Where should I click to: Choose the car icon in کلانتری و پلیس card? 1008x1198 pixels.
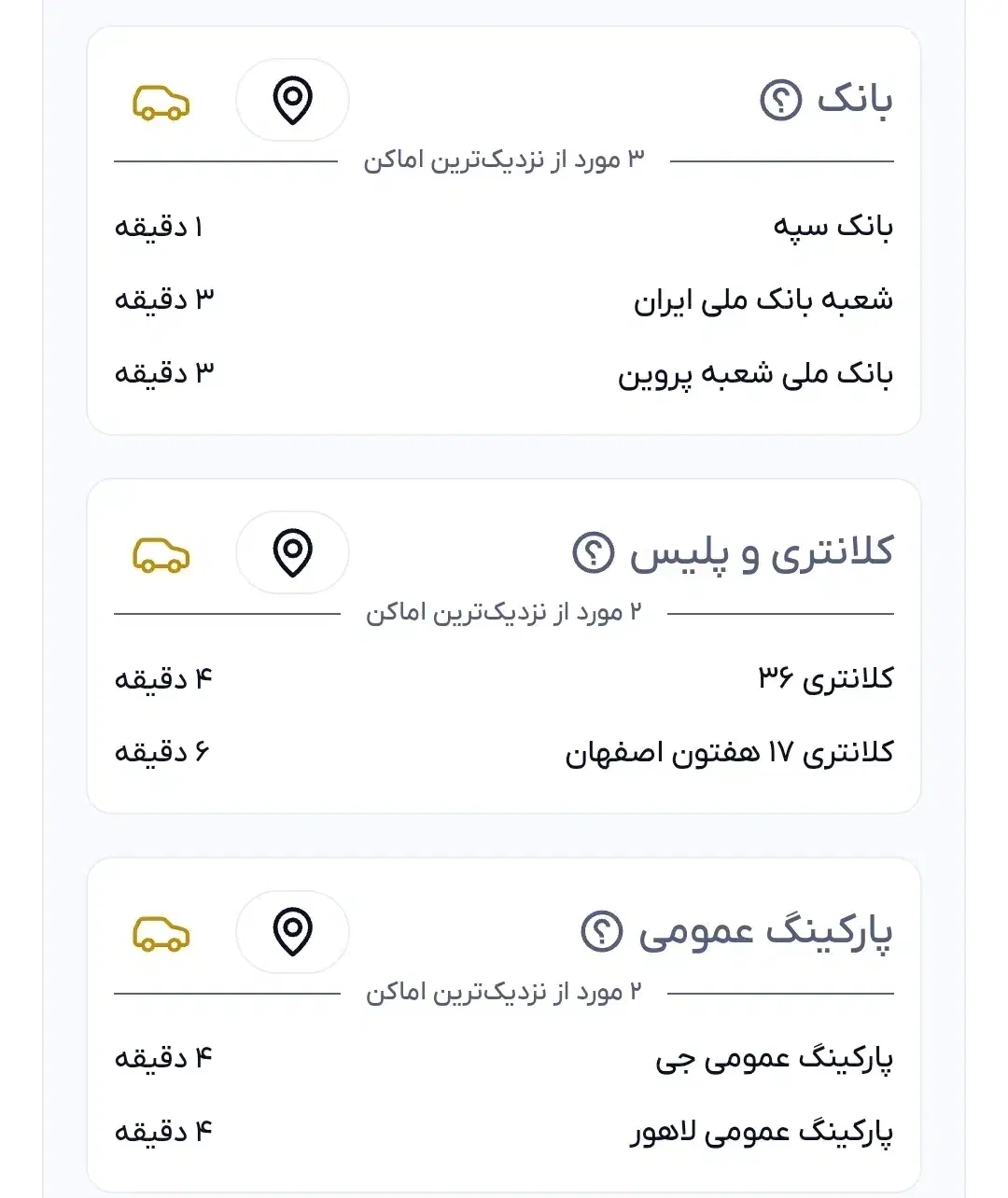tap(161, 555)
